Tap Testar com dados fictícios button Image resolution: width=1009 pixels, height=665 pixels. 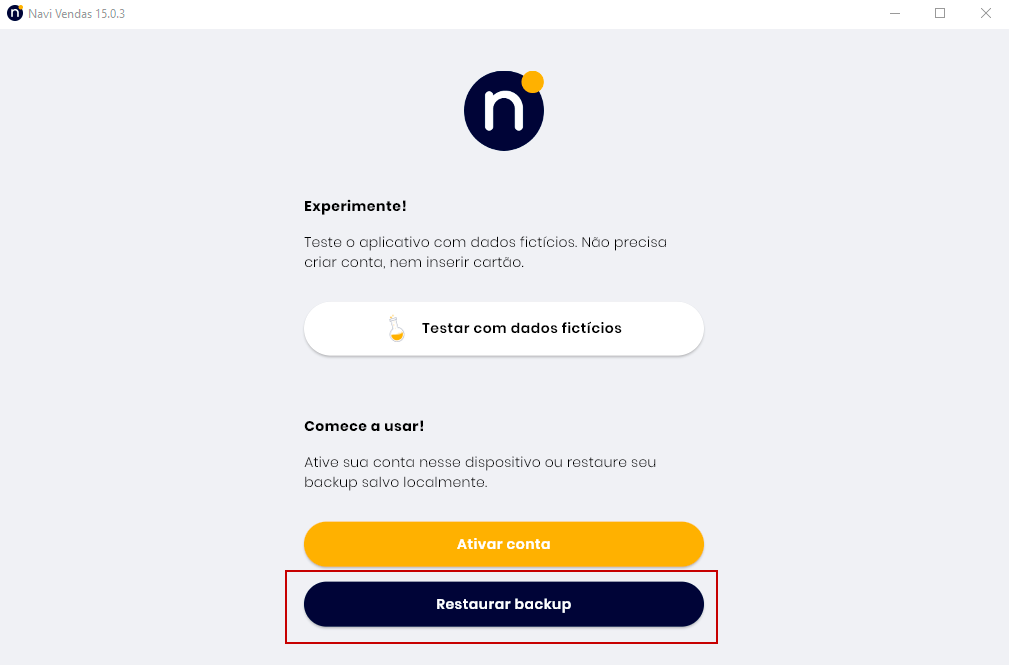pyautogui.click(x=503, y=328)
